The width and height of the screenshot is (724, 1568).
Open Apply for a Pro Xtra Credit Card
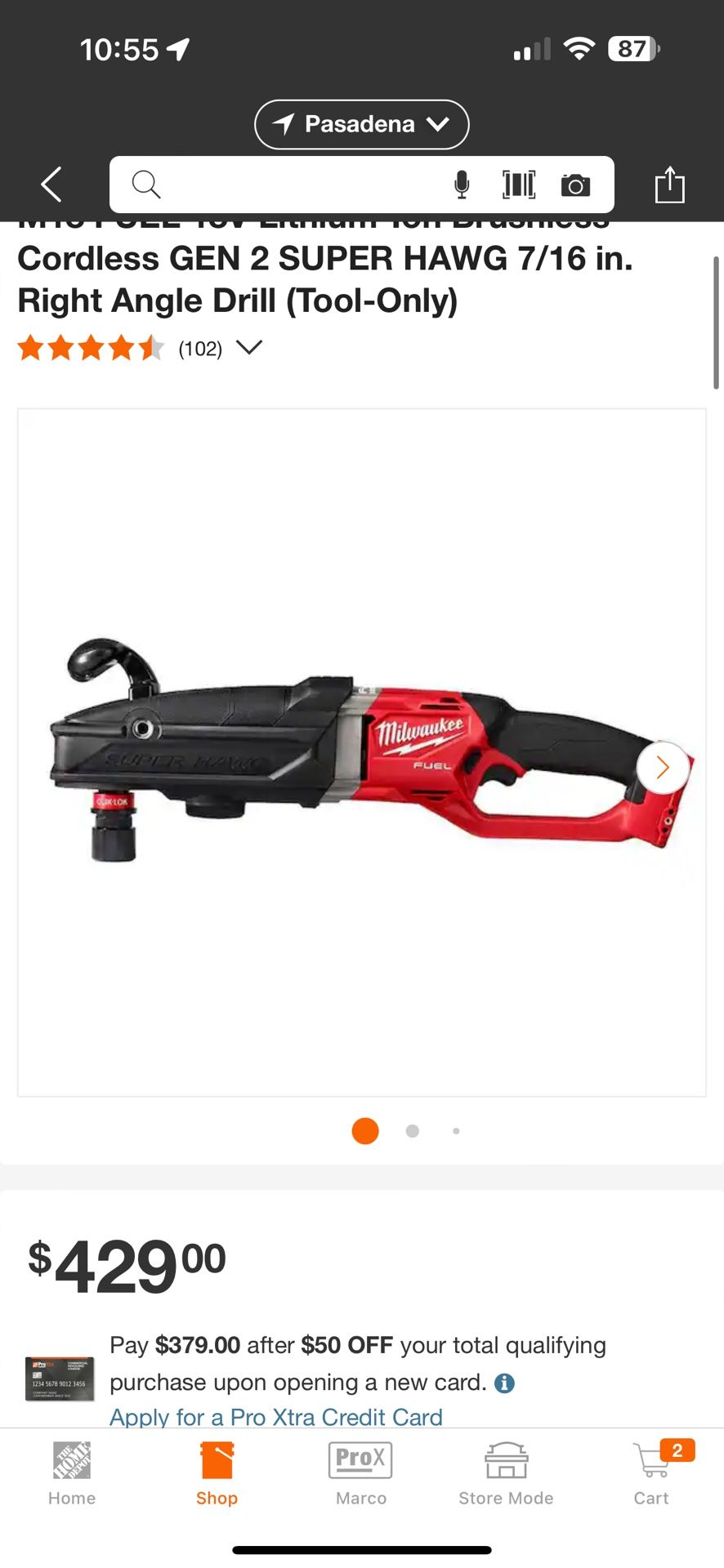[276, 1418]
